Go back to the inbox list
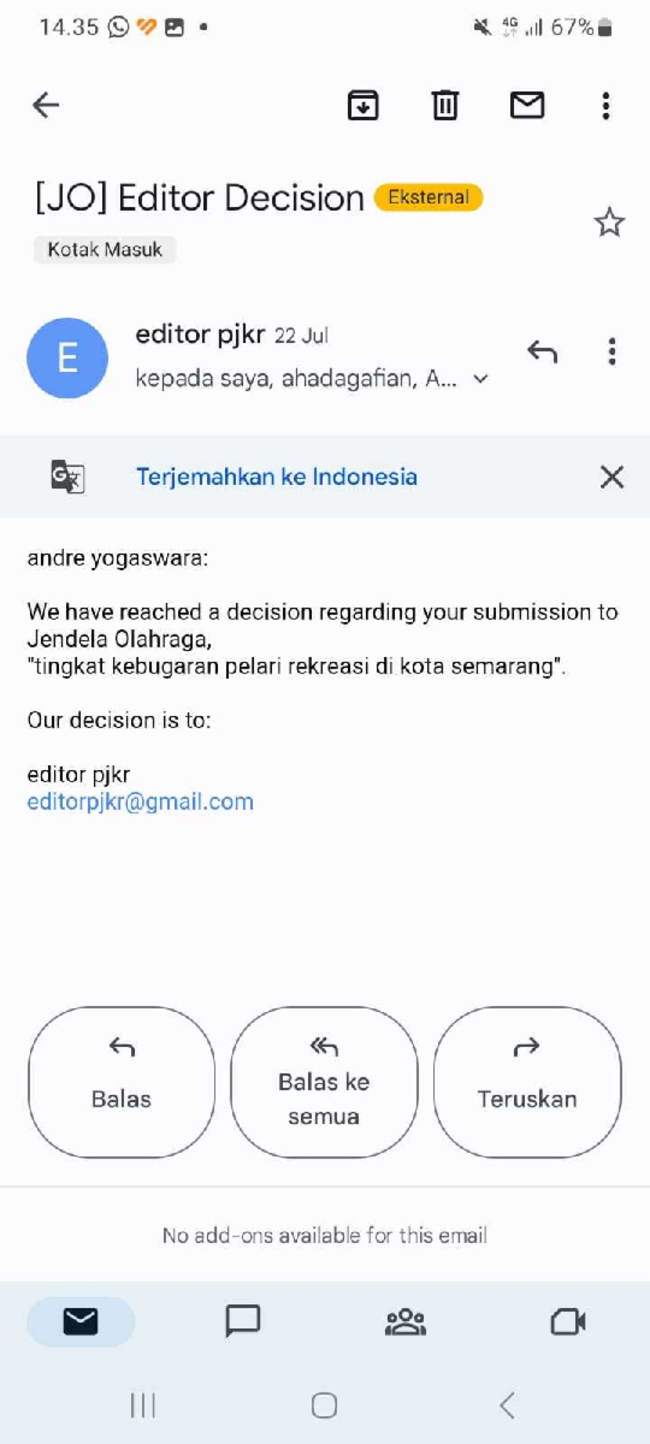Viewport: 650px width, 1444px height. click(46, 105)
